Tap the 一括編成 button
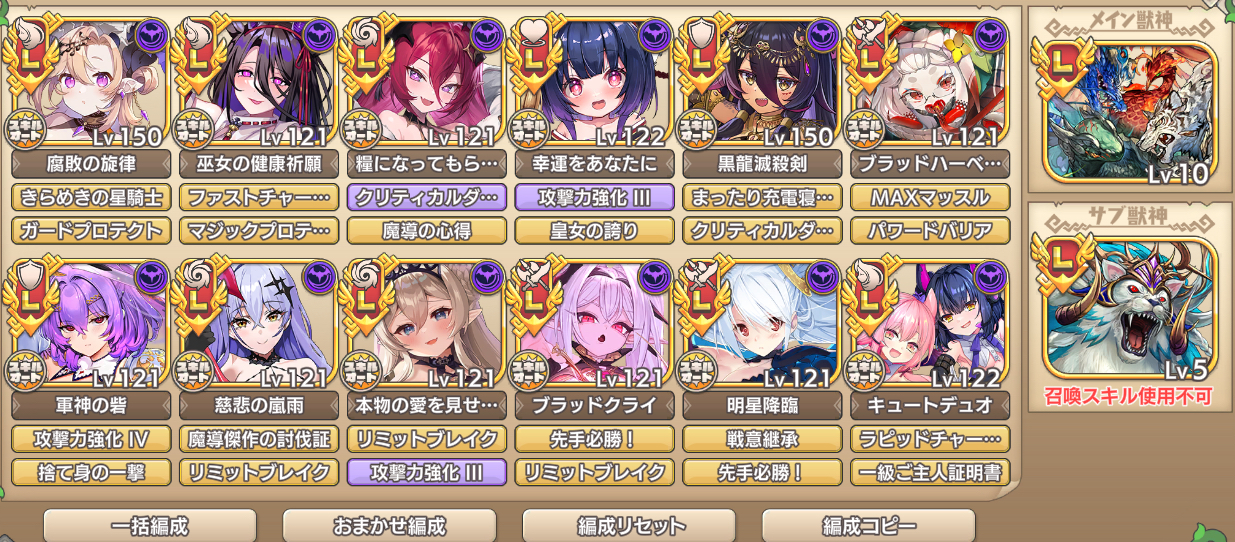Screen dimensions: 1235x542 (149, 525)
